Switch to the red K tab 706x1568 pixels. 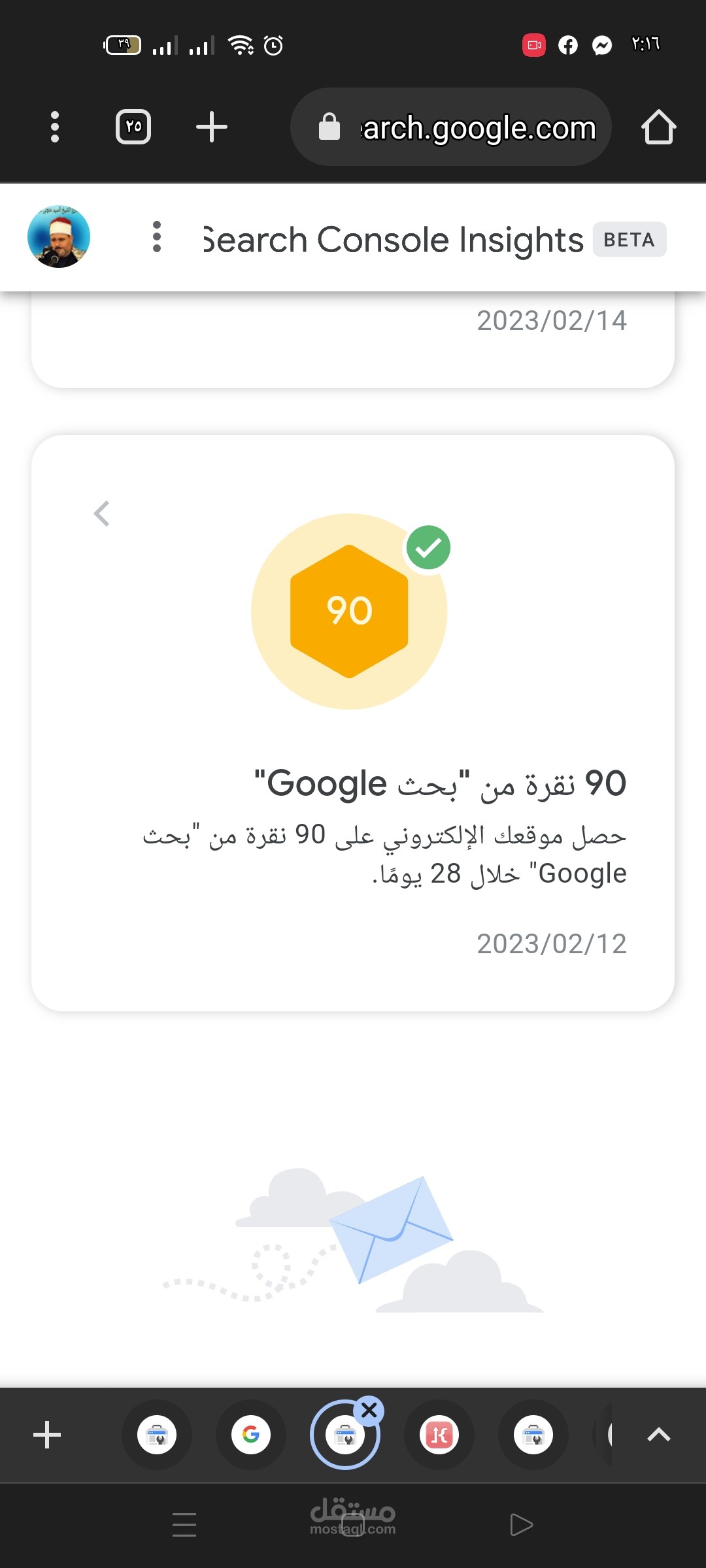439,1435
